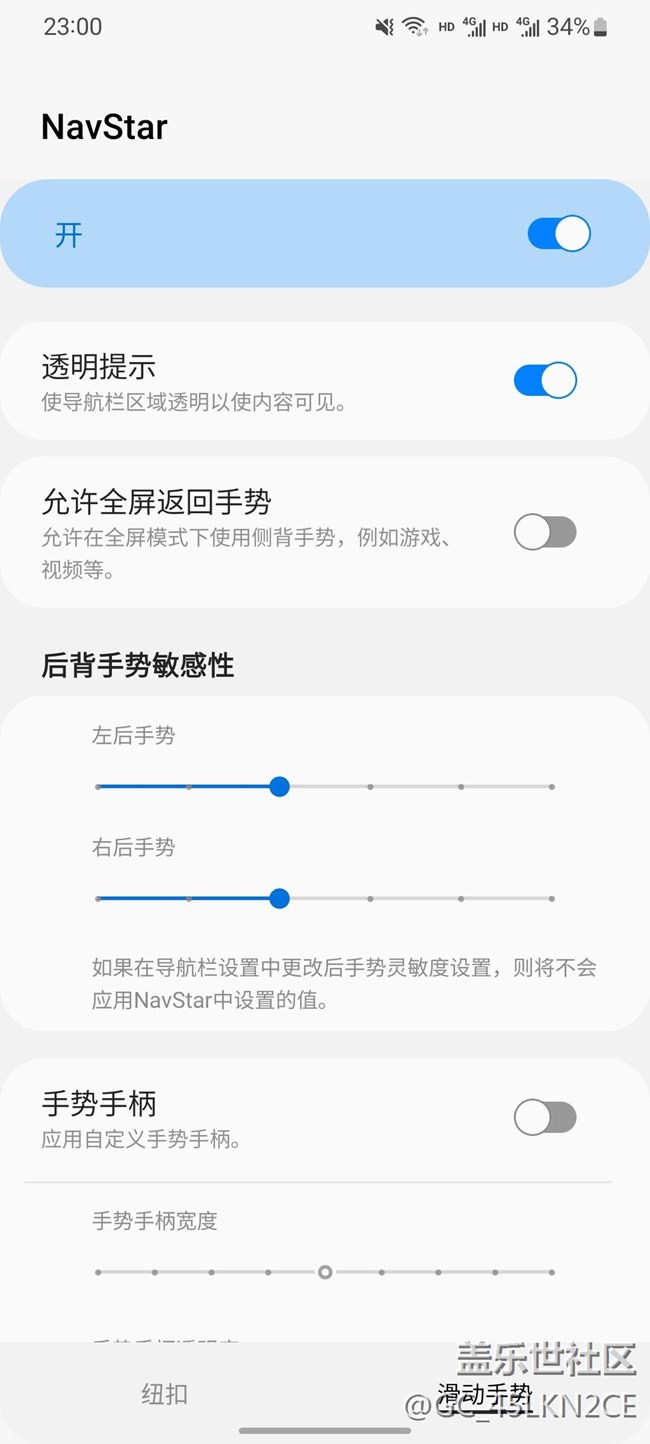Set the 右后手势 sensitivity slider

280,899
